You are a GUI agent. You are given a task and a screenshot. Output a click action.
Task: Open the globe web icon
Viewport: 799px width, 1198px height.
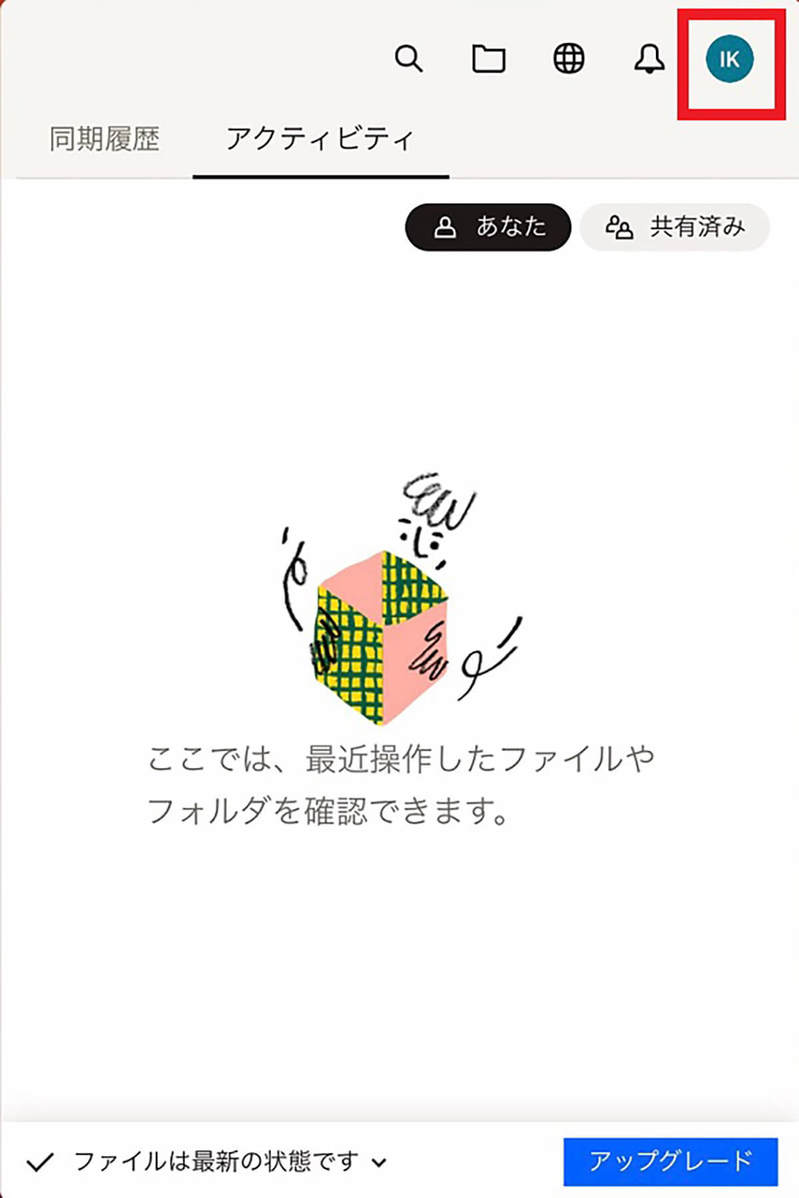tap(569, 60)
